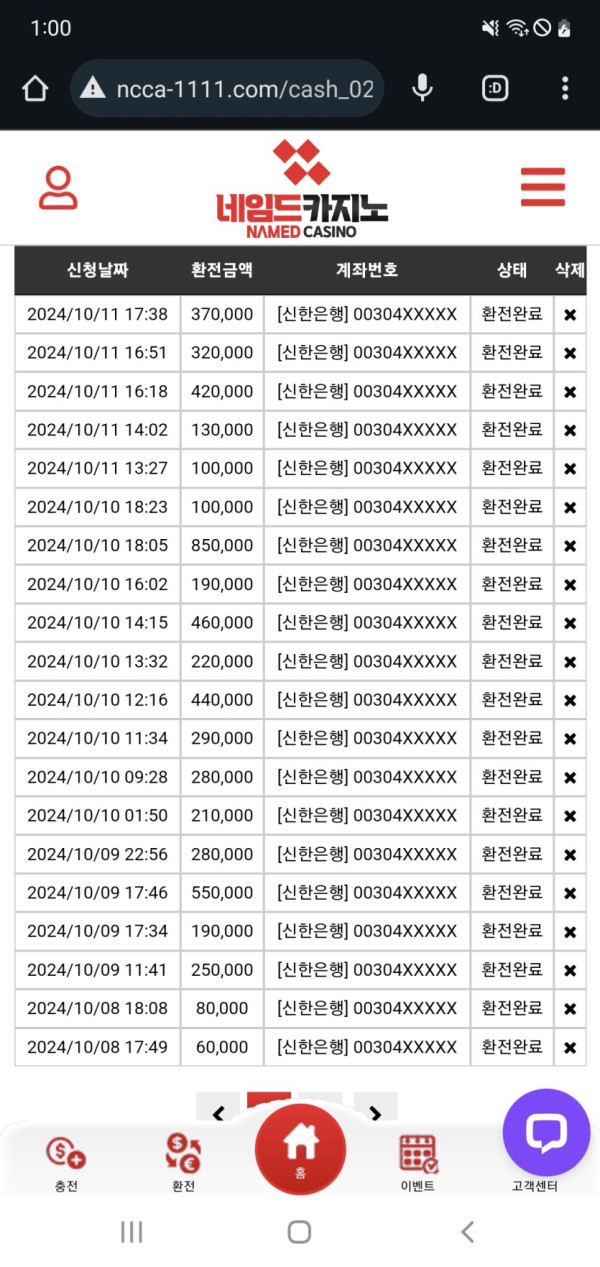The height and width of the screenshot is (1267, 600).
Task: Delete the 2024/10/09 17:46 withdrawal row
Action: [x=570, y=893]
